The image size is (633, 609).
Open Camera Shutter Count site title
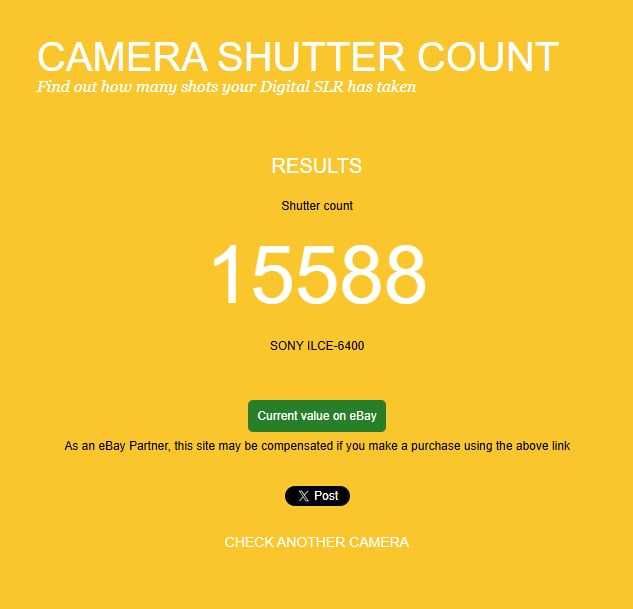297,57
